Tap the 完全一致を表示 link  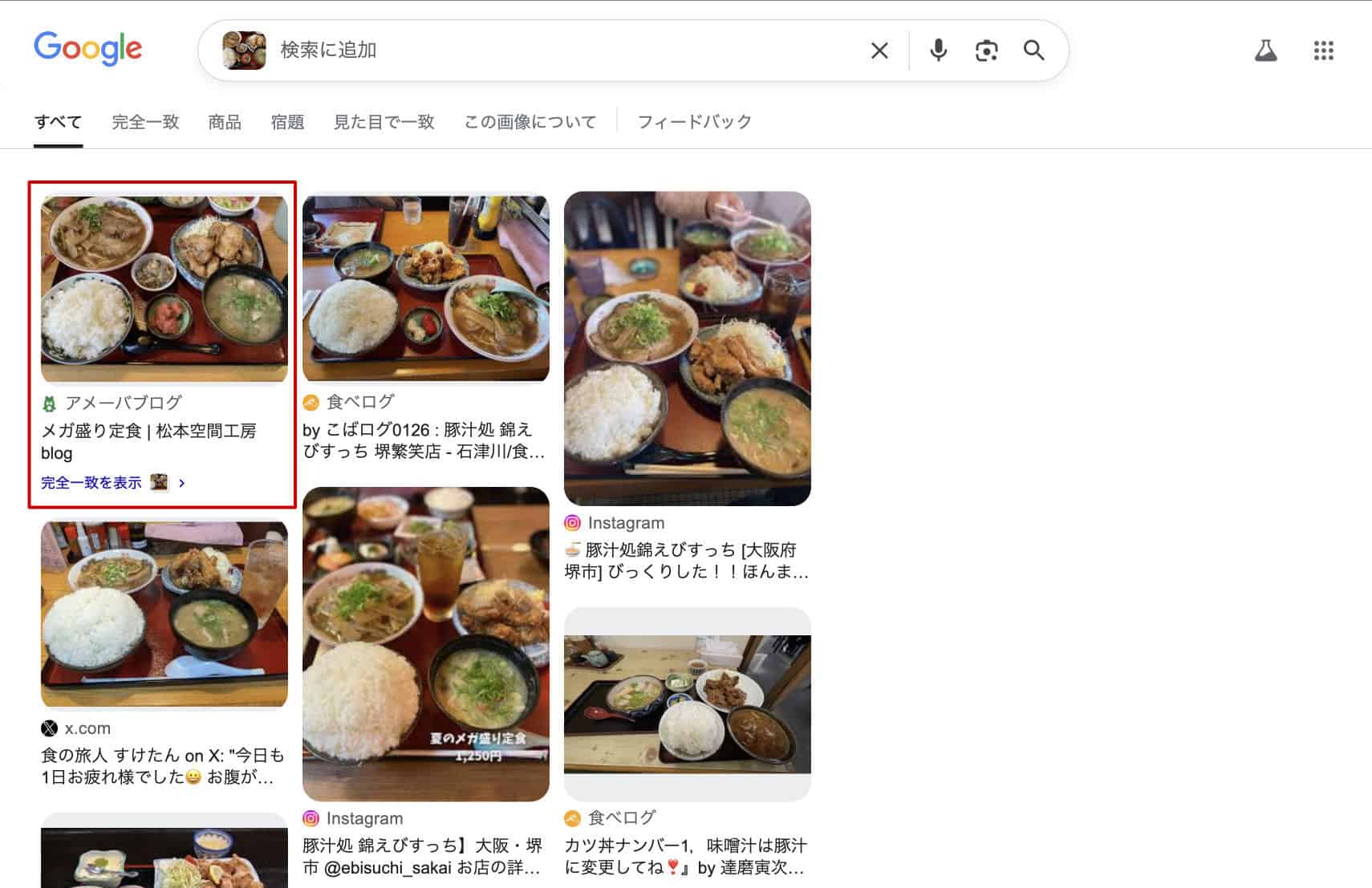point(91,483)
